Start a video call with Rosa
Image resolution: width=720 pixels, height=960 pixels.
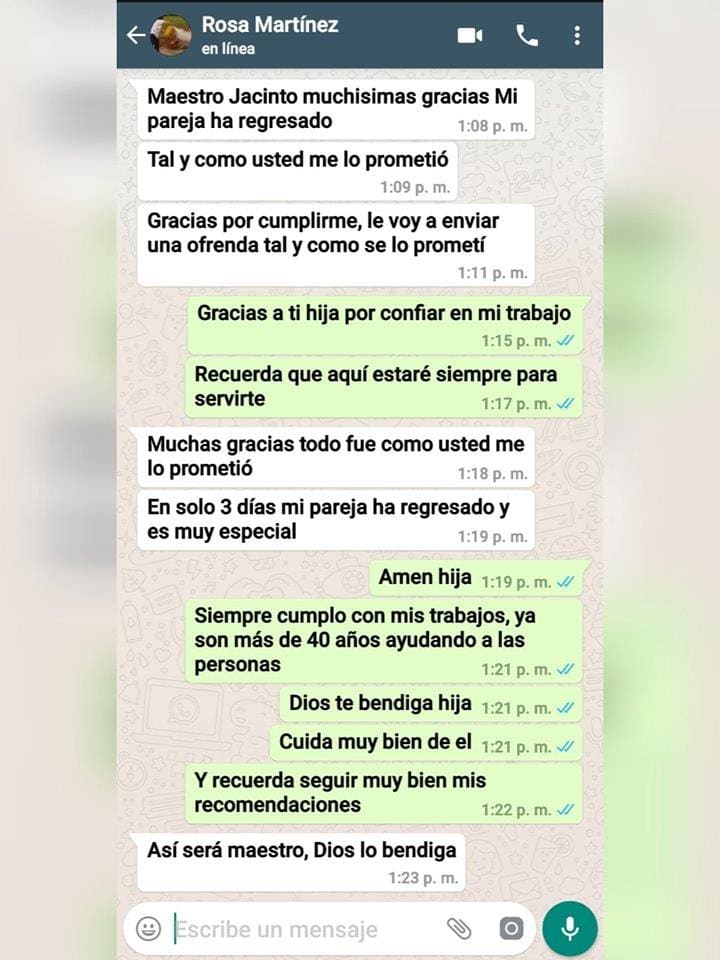coord(470,35)
